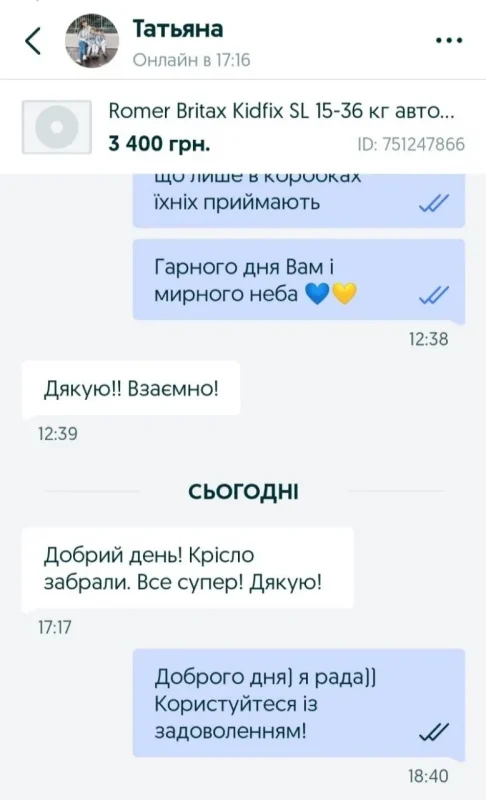Go back using the top-left arrow

tap(33, 41)
